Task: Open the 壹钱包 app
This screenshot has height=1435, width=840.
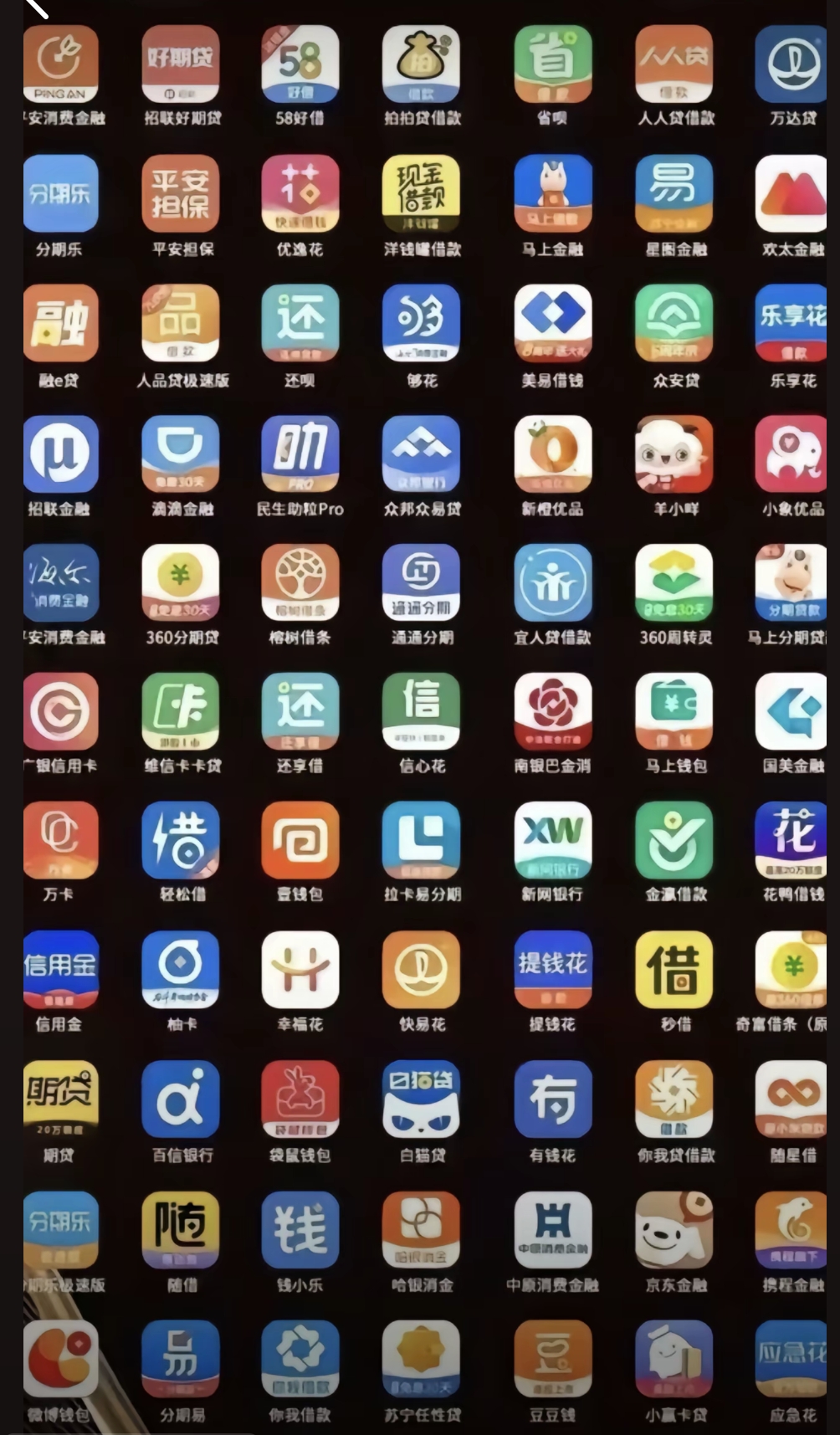Action: coord(301,841)
